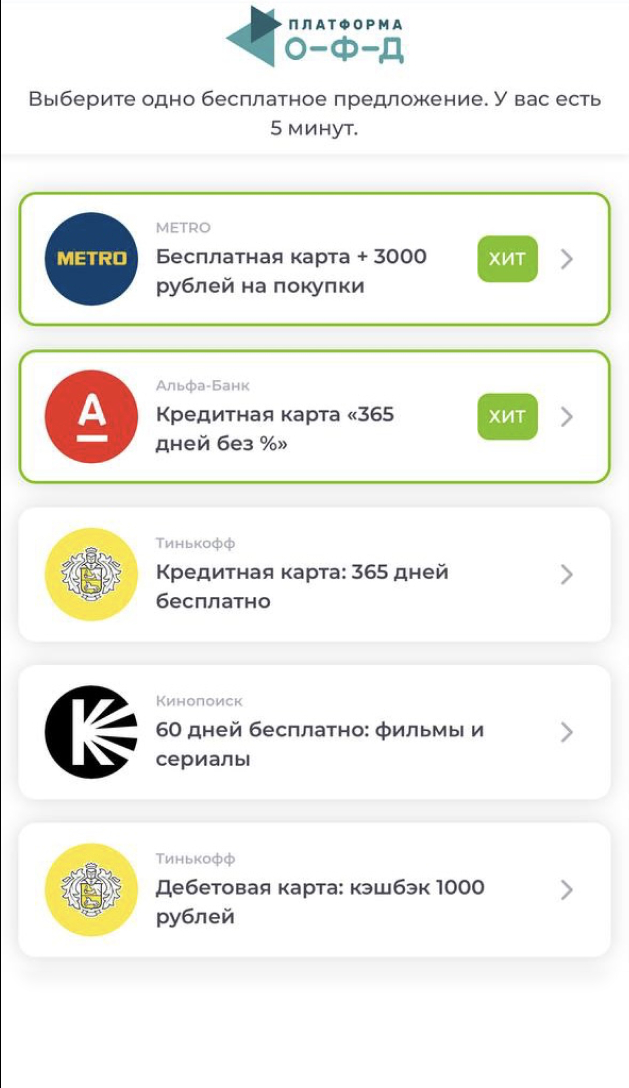Select Тинькофф debit card кэшбэк 1000 рублей
Screen dimensions: 629x1088
click(313, 889)
